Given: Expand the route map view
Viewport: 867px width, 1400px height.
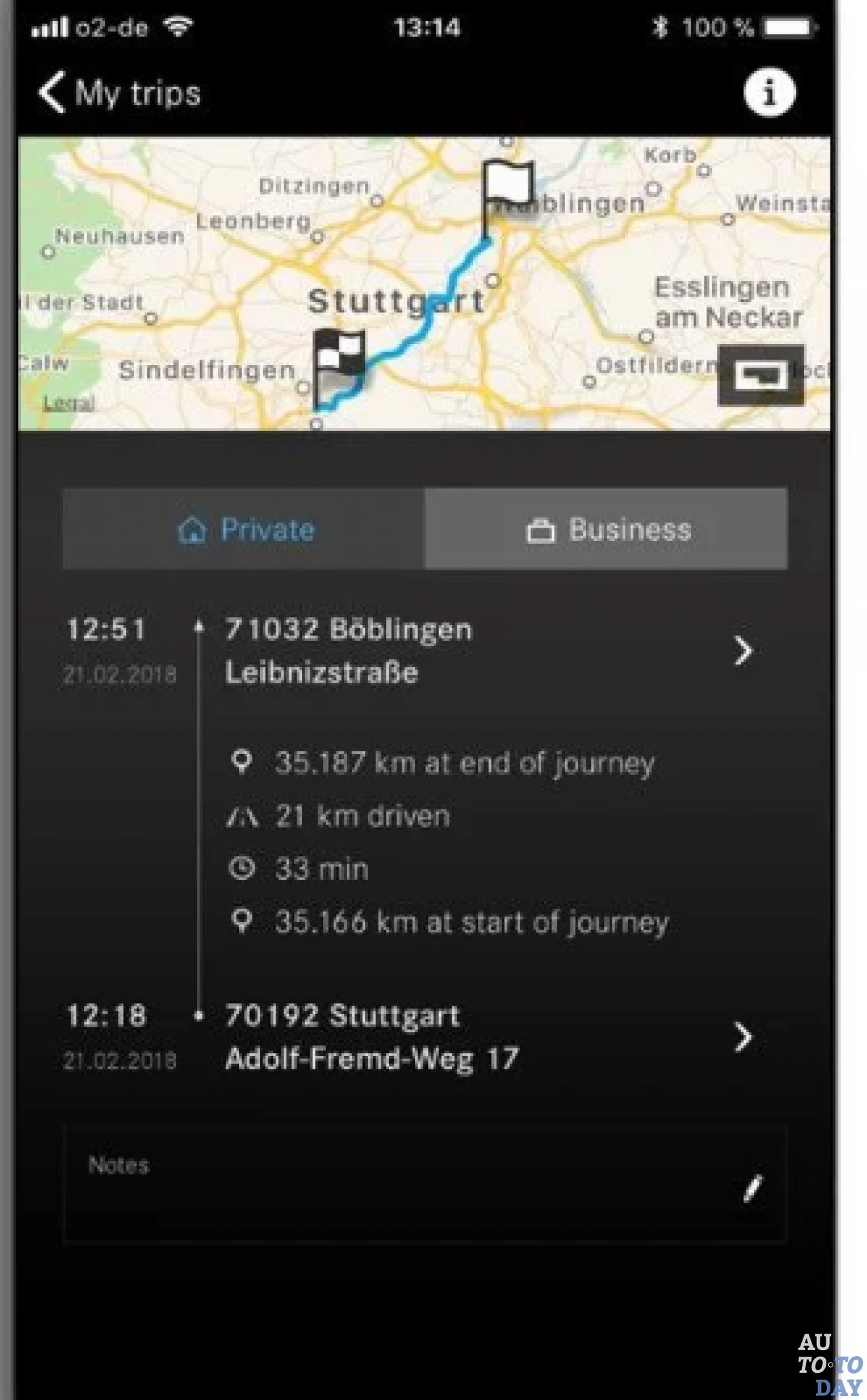Looking at the screenshot, I should click(761, 375).
